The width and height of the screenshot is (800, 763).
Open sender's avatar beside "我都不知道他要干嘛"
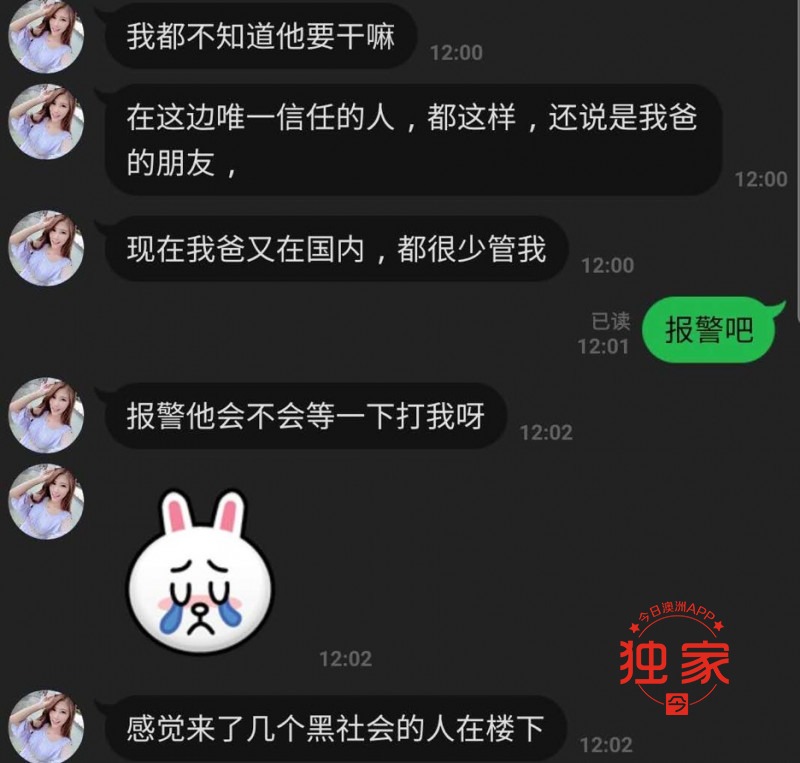click(46, 36)
